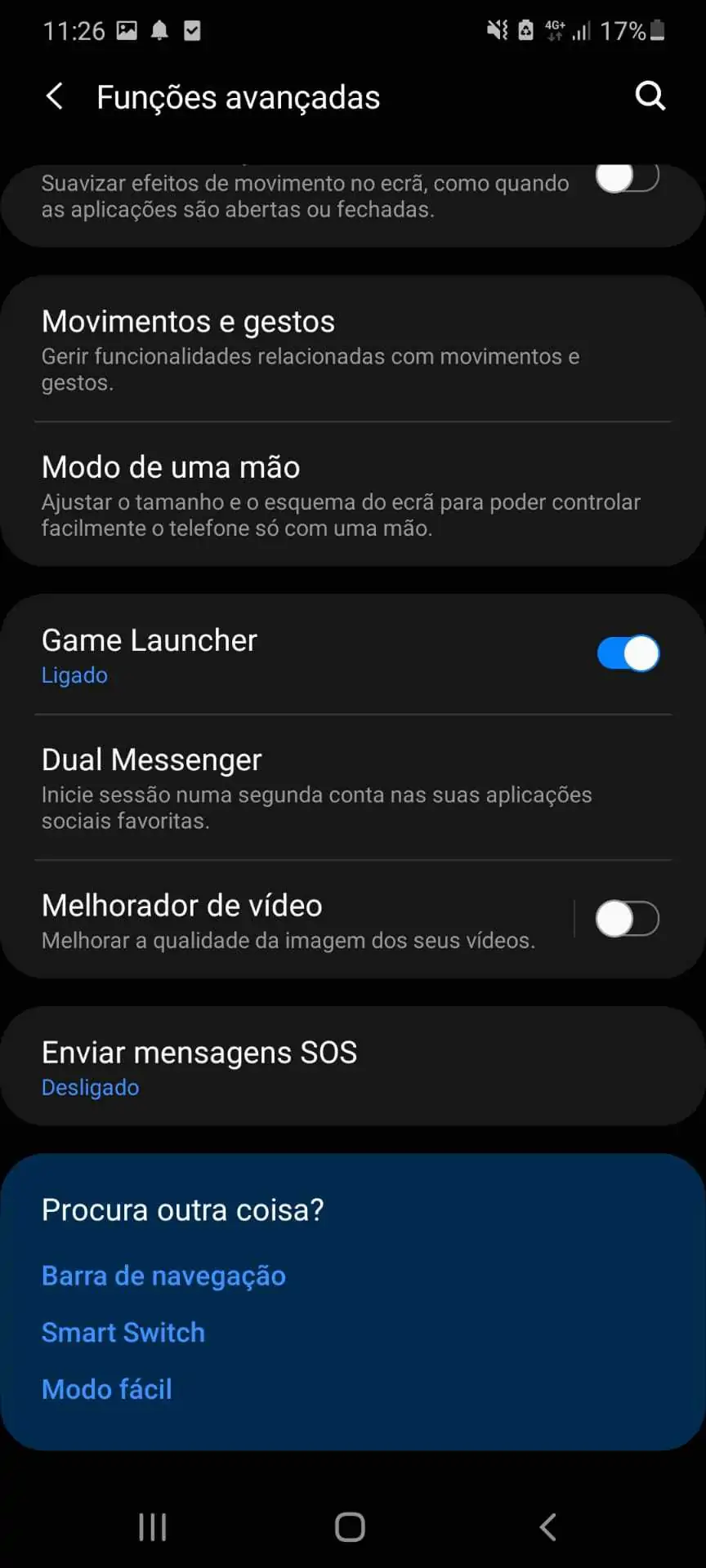Open Movimentos e gestos settings
706x1568 pixels.
click(x=353, y=350)
